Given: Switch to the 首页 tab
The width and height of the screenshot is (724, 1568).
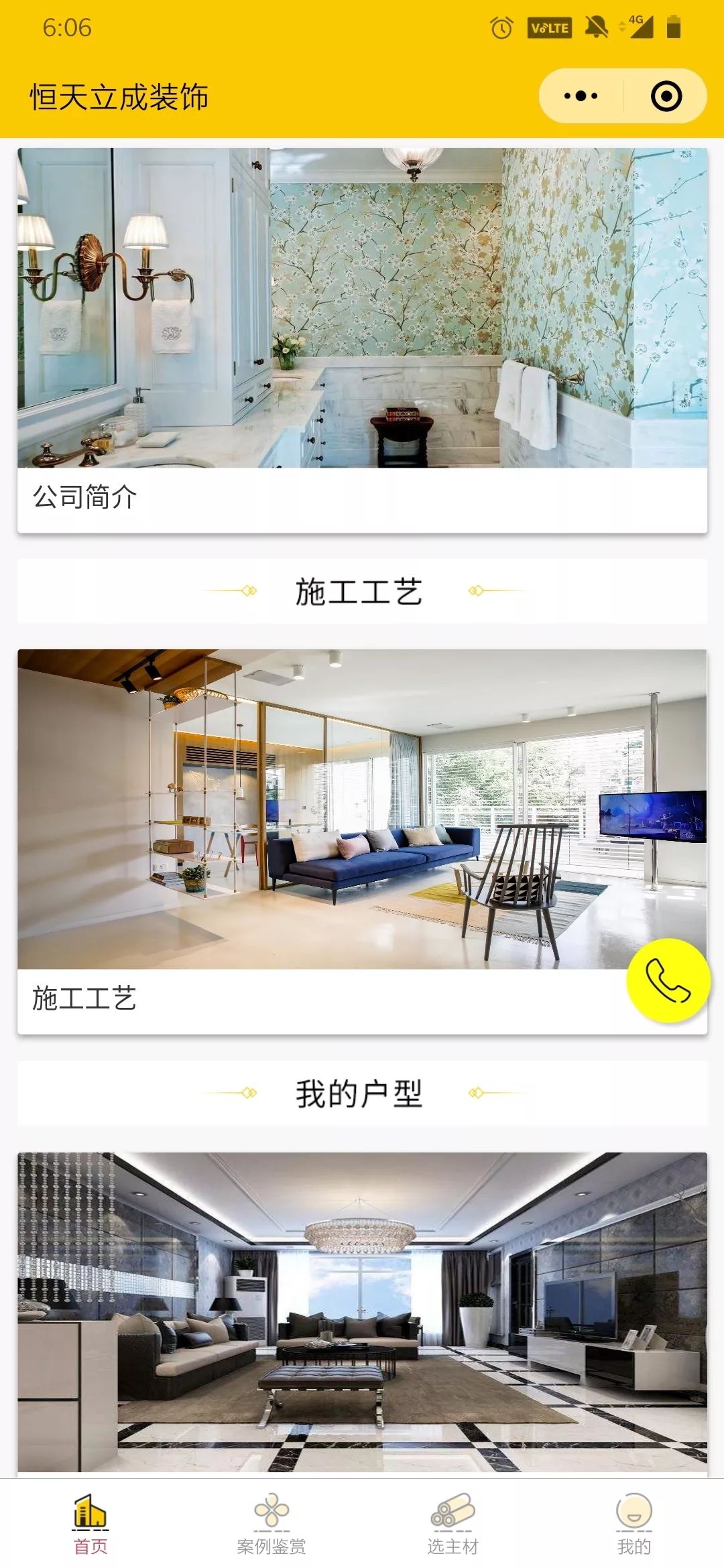Looking at the screenshot, I should (90, 1524).
